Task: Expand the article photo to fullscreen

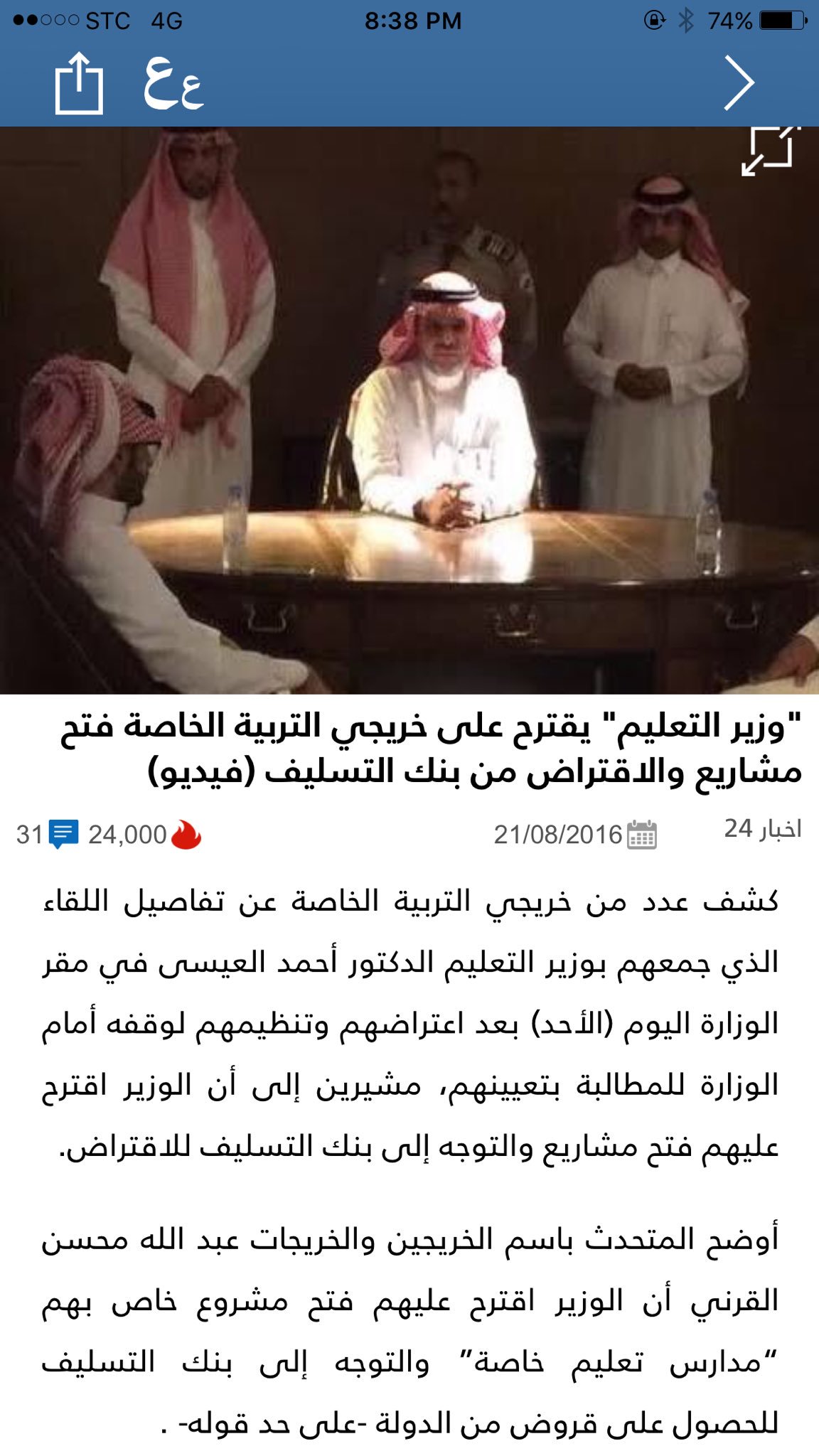Action: [769, 151]
